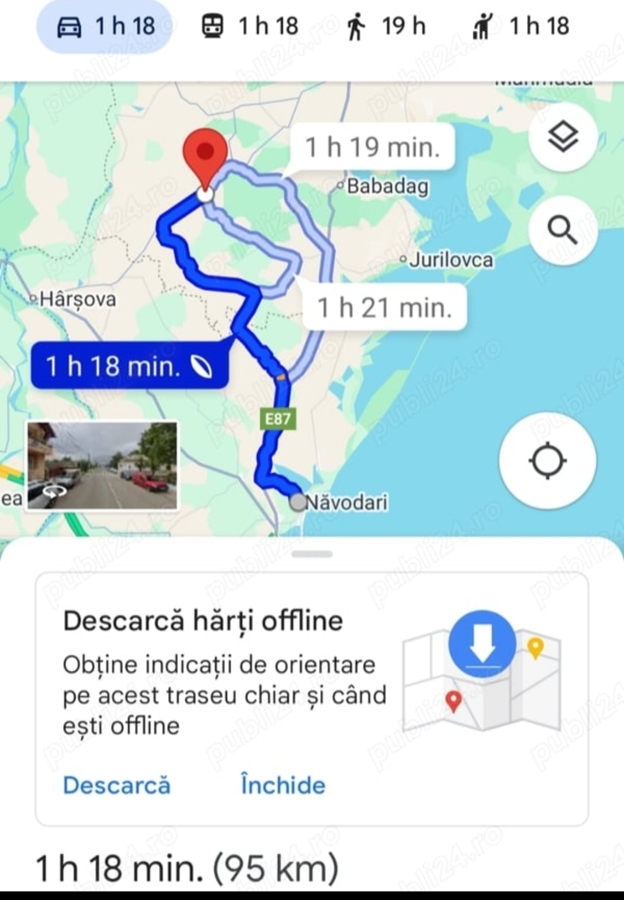
Task: Search along the route
Action: pos(563,231)
